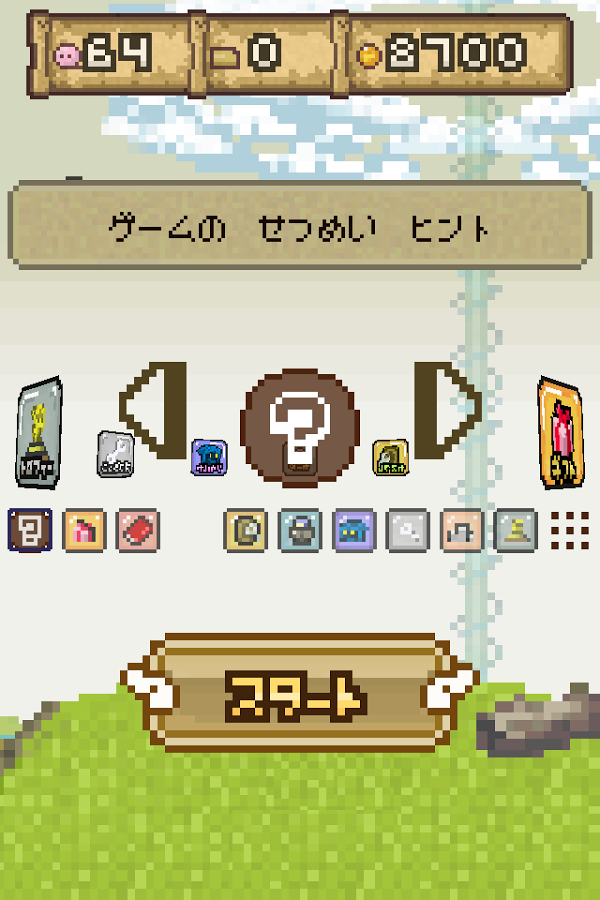Open the orange card with red gift

tap(561, 432)
